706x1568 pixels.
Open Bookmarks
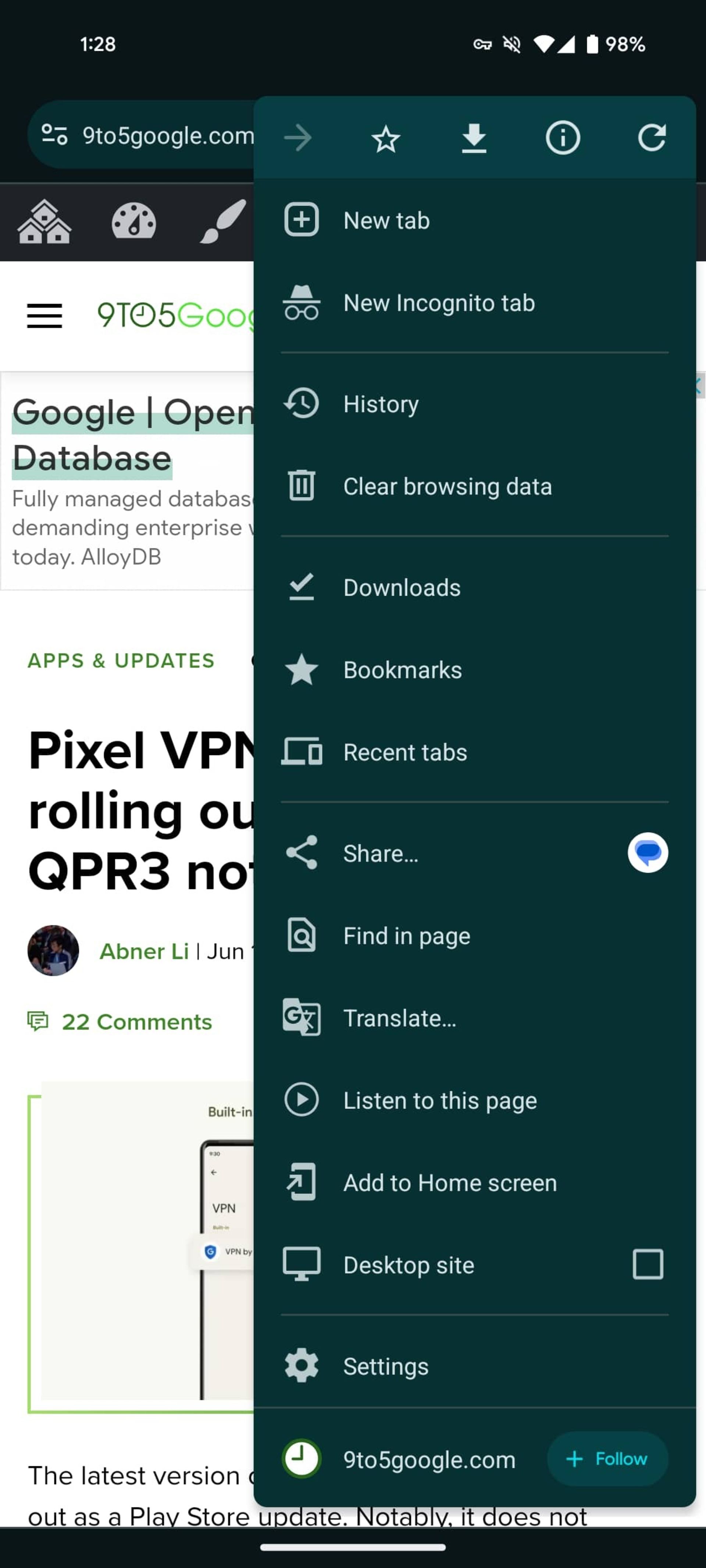[x=402, y=670]
